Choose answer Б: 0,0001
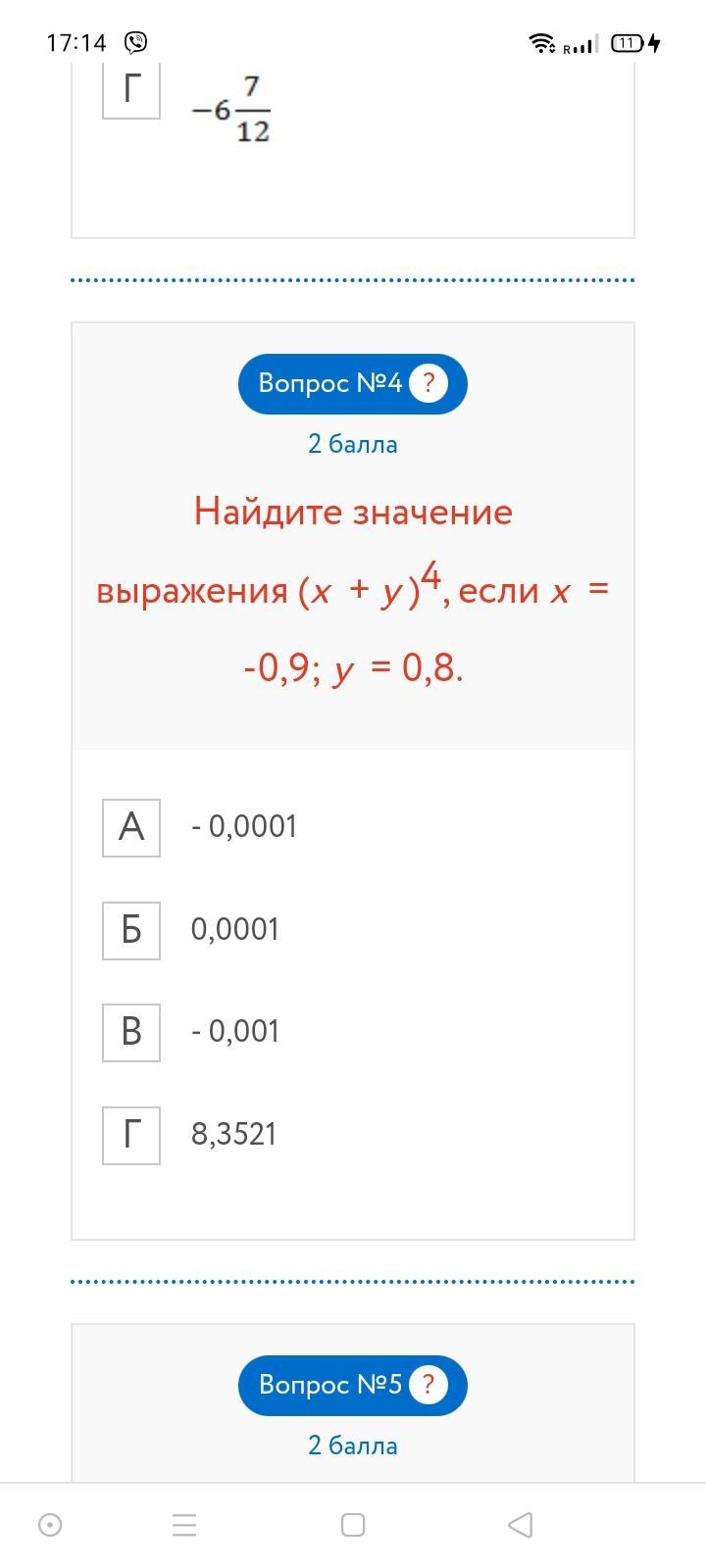 (x=131, y=930)
